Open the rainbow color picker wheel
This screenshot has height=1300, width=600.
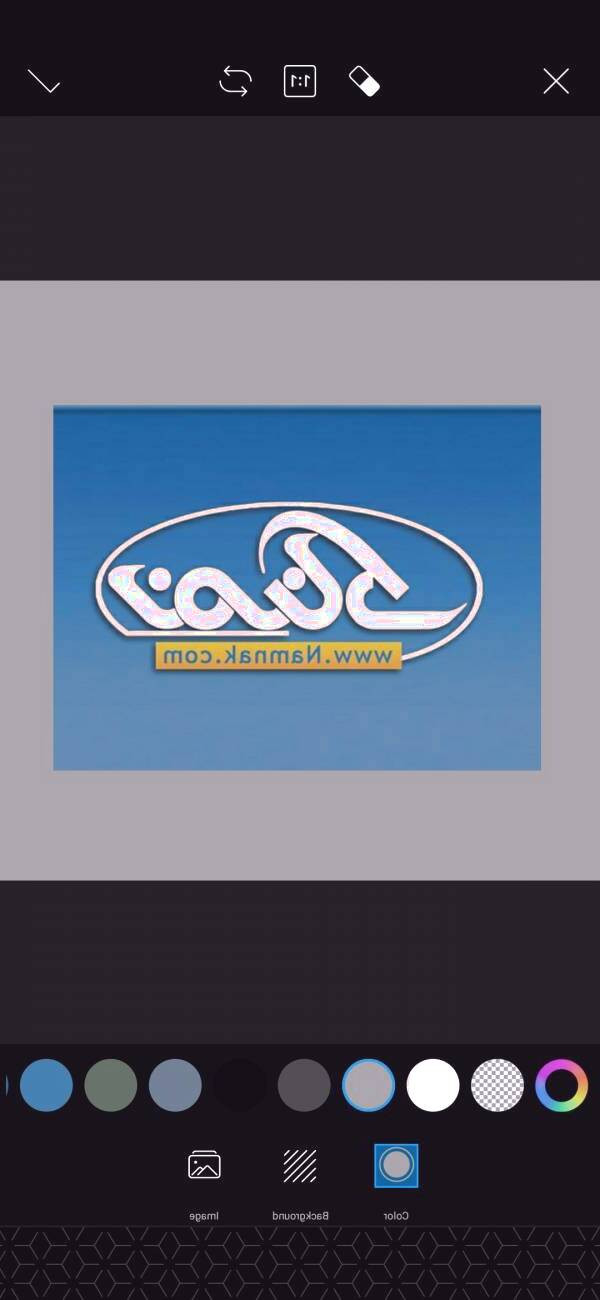(x=561, y=1085)
